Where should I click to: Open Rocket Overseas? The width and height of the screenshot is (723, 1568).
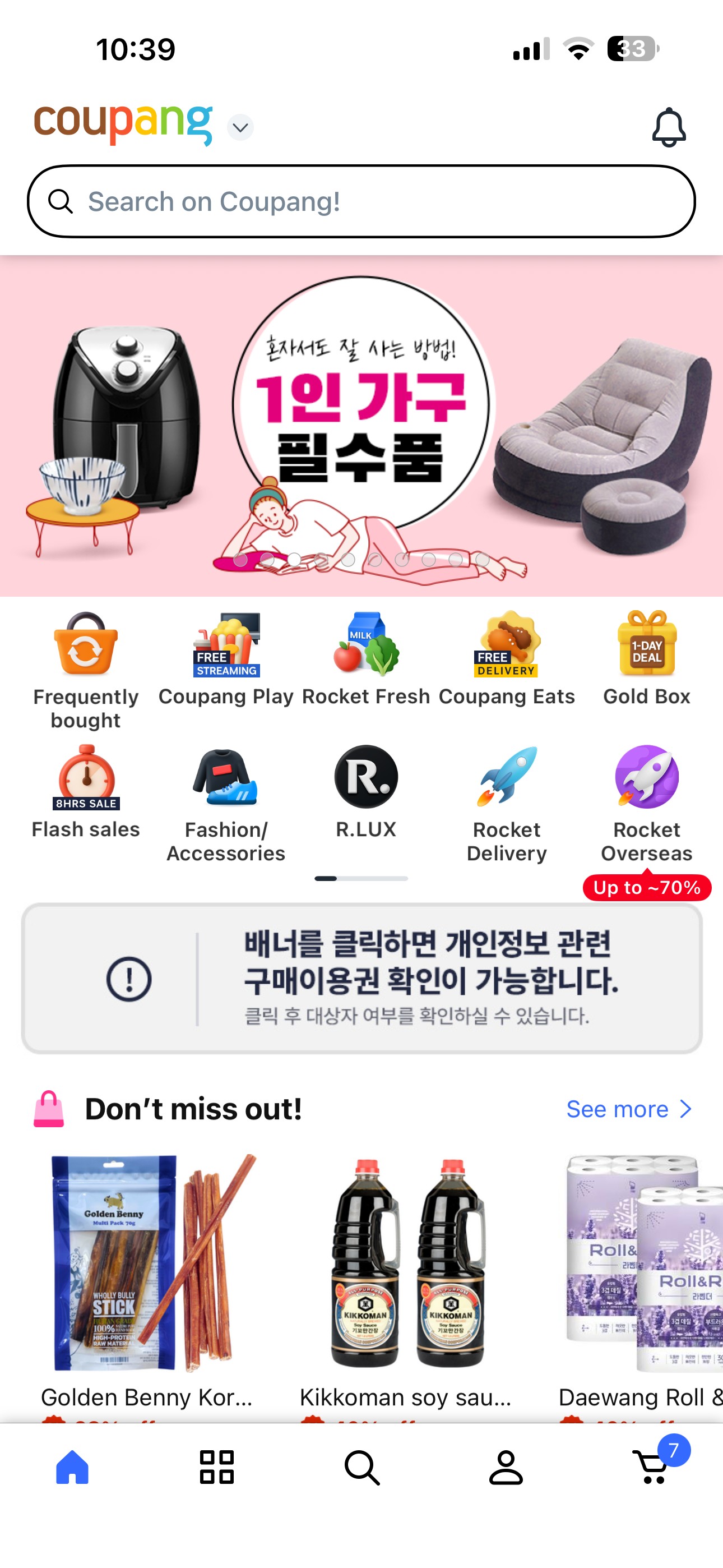(646, 804)
